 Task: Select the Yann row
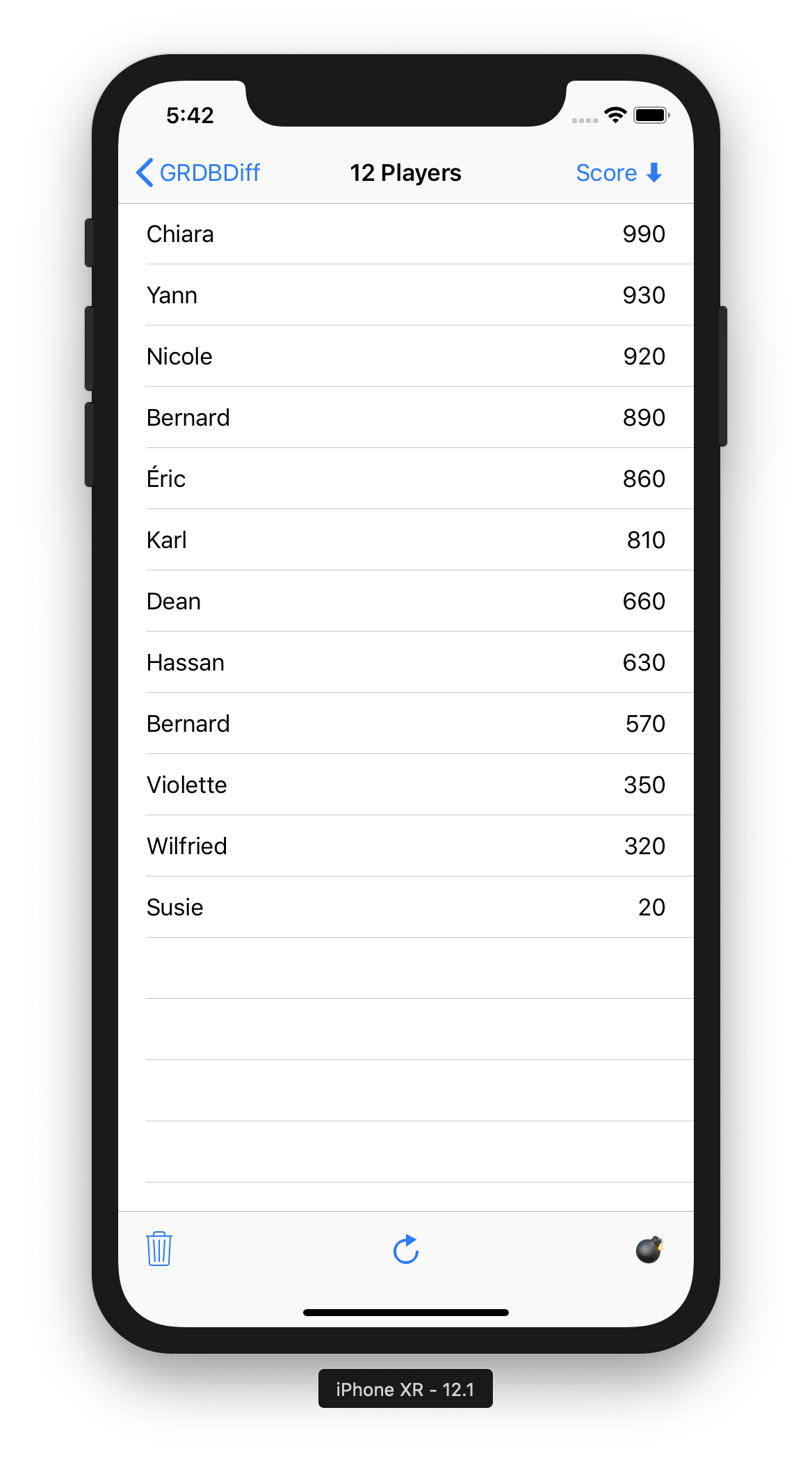tap(406, 295)
